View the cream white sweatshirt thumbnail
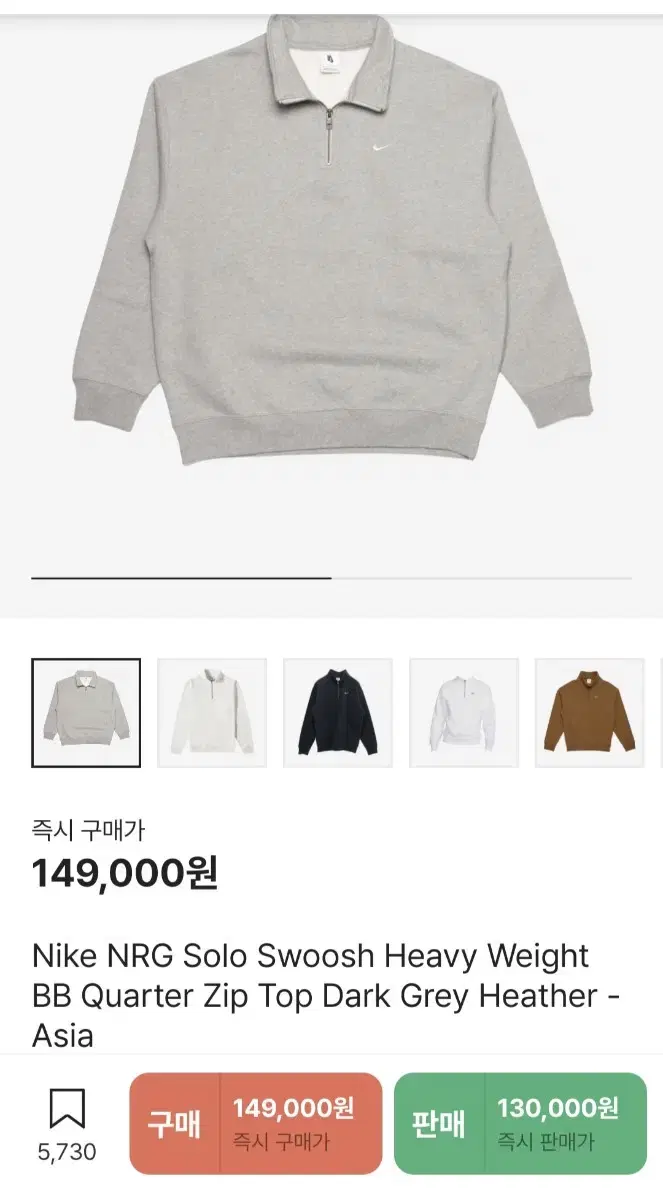 (212, 713)
